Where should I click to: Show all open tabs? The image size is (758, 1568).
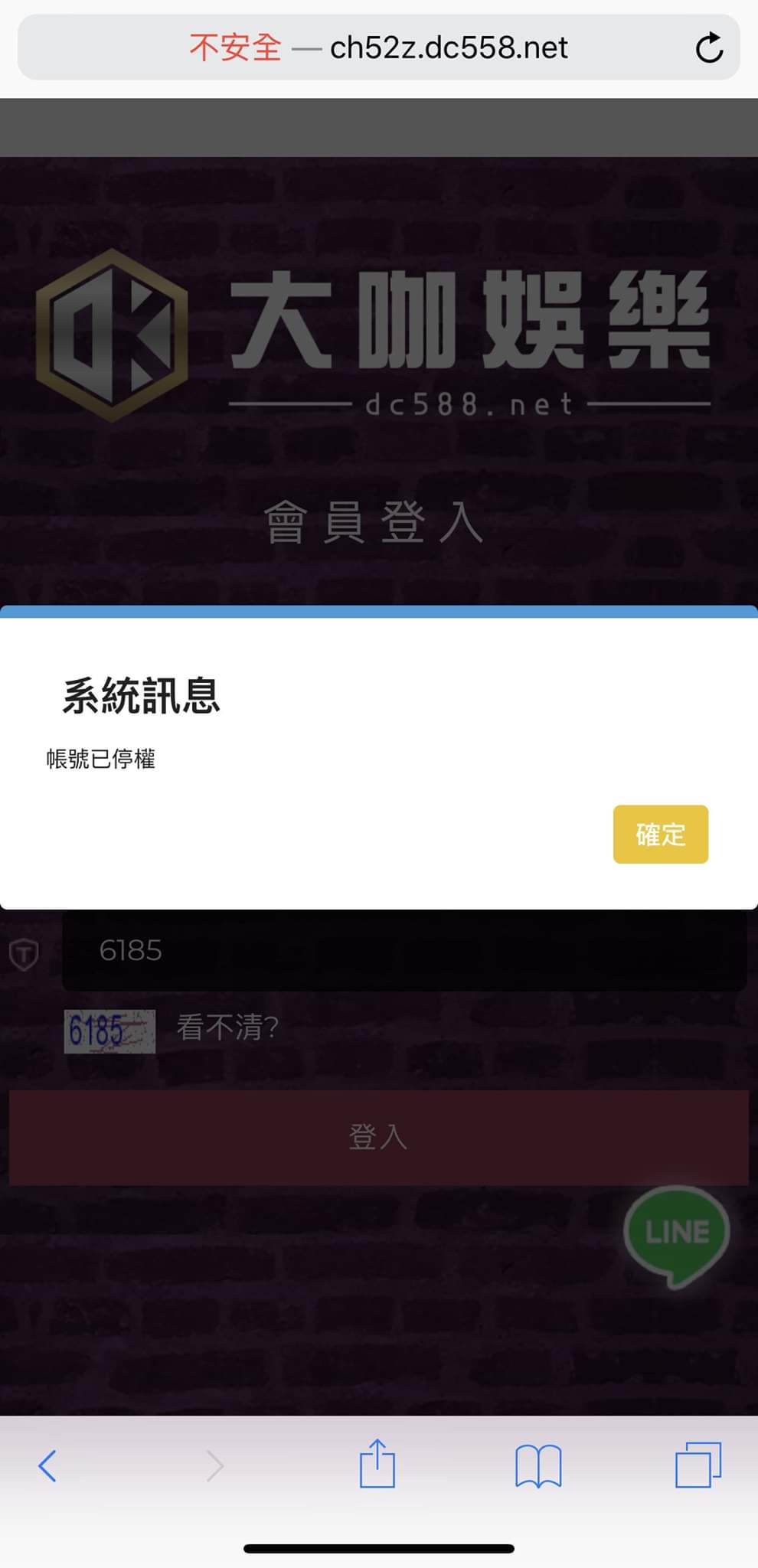(698, 1464)
